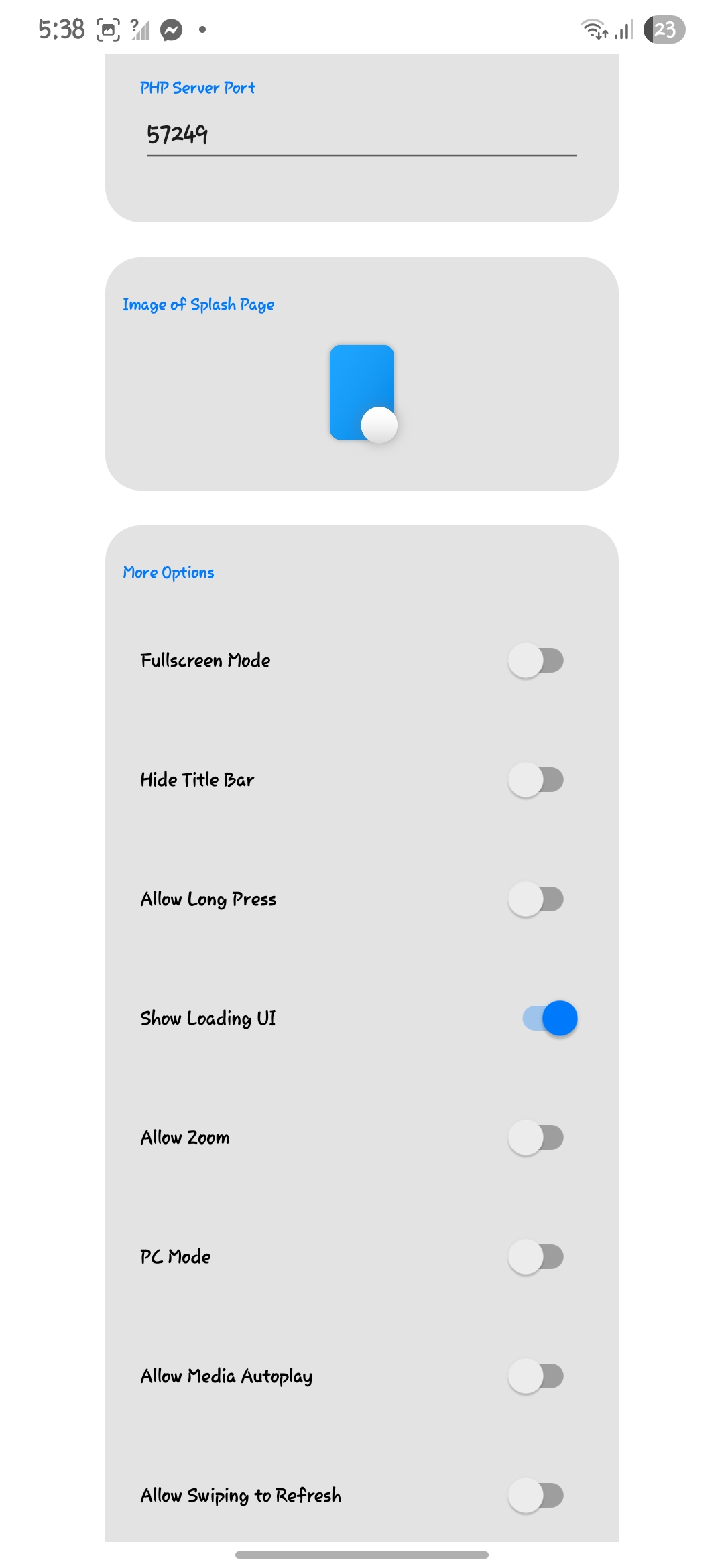Activate PC Mode

pos(536,1257)
